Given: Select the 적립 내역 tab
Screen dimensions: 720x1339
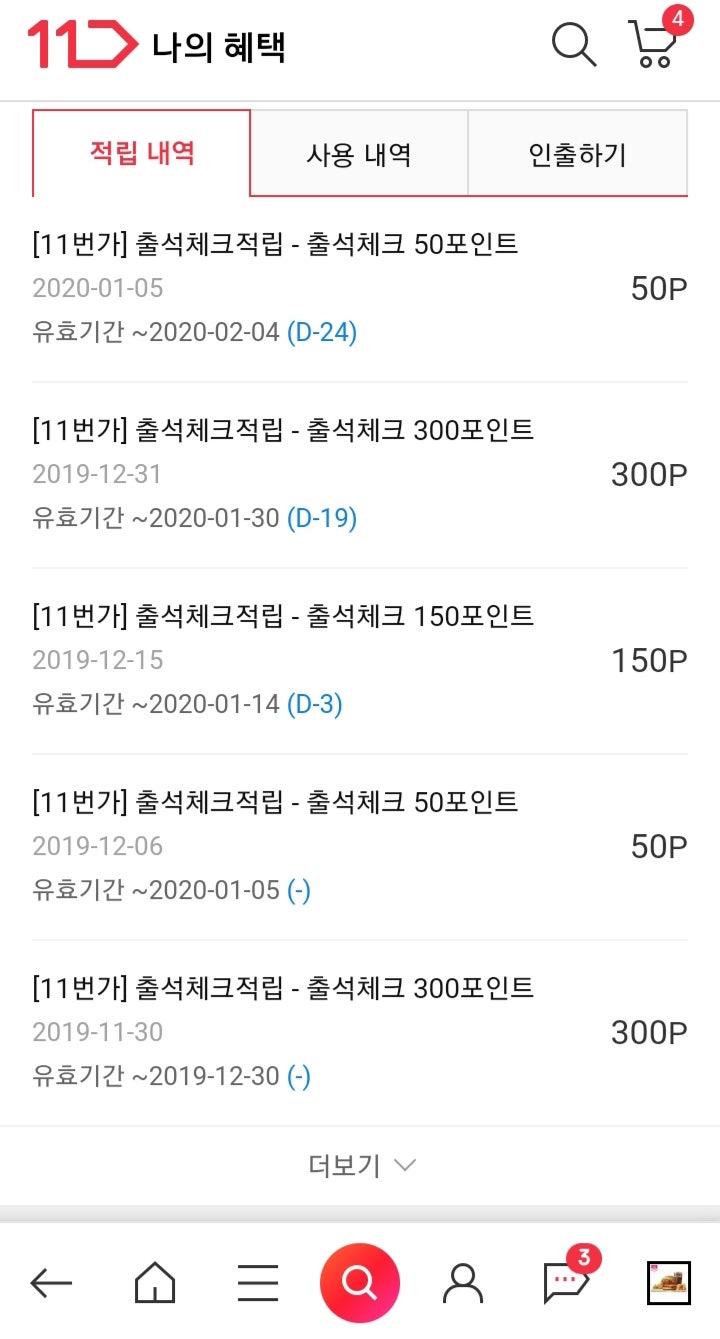Looking at the screenshot, I should [x=142, y=153].
